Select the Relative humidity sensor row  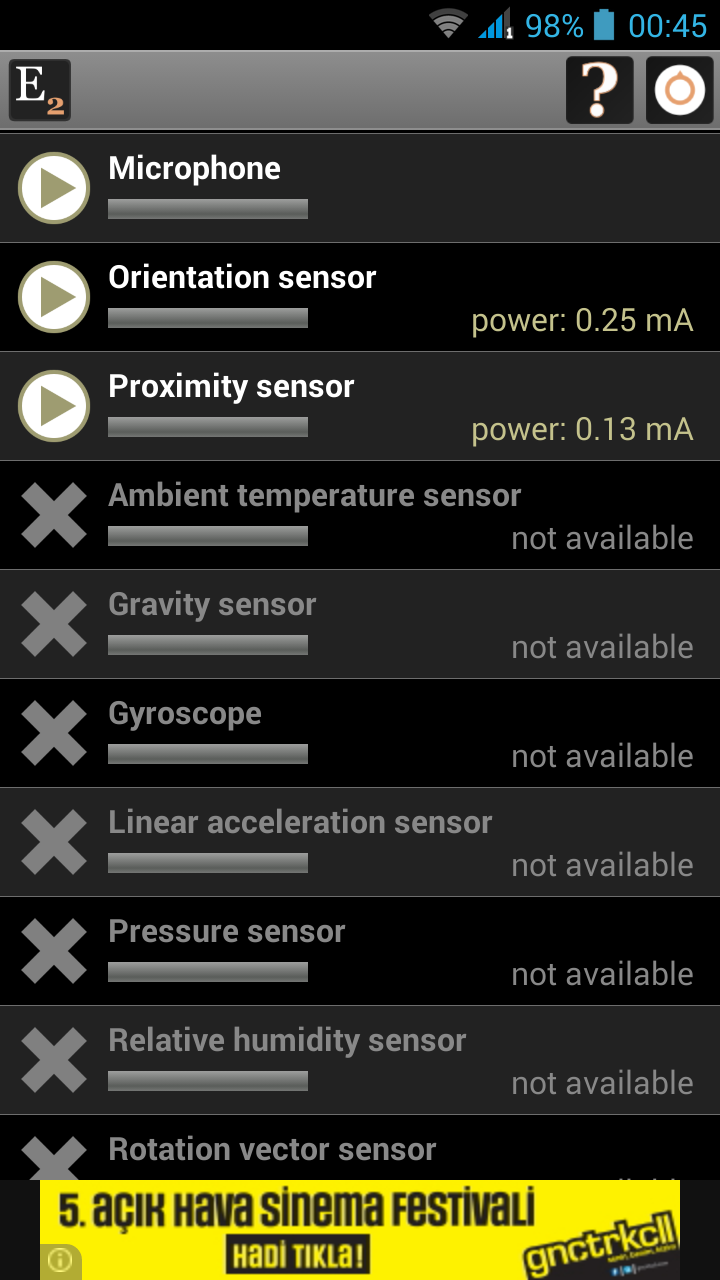pos(360,1060)
